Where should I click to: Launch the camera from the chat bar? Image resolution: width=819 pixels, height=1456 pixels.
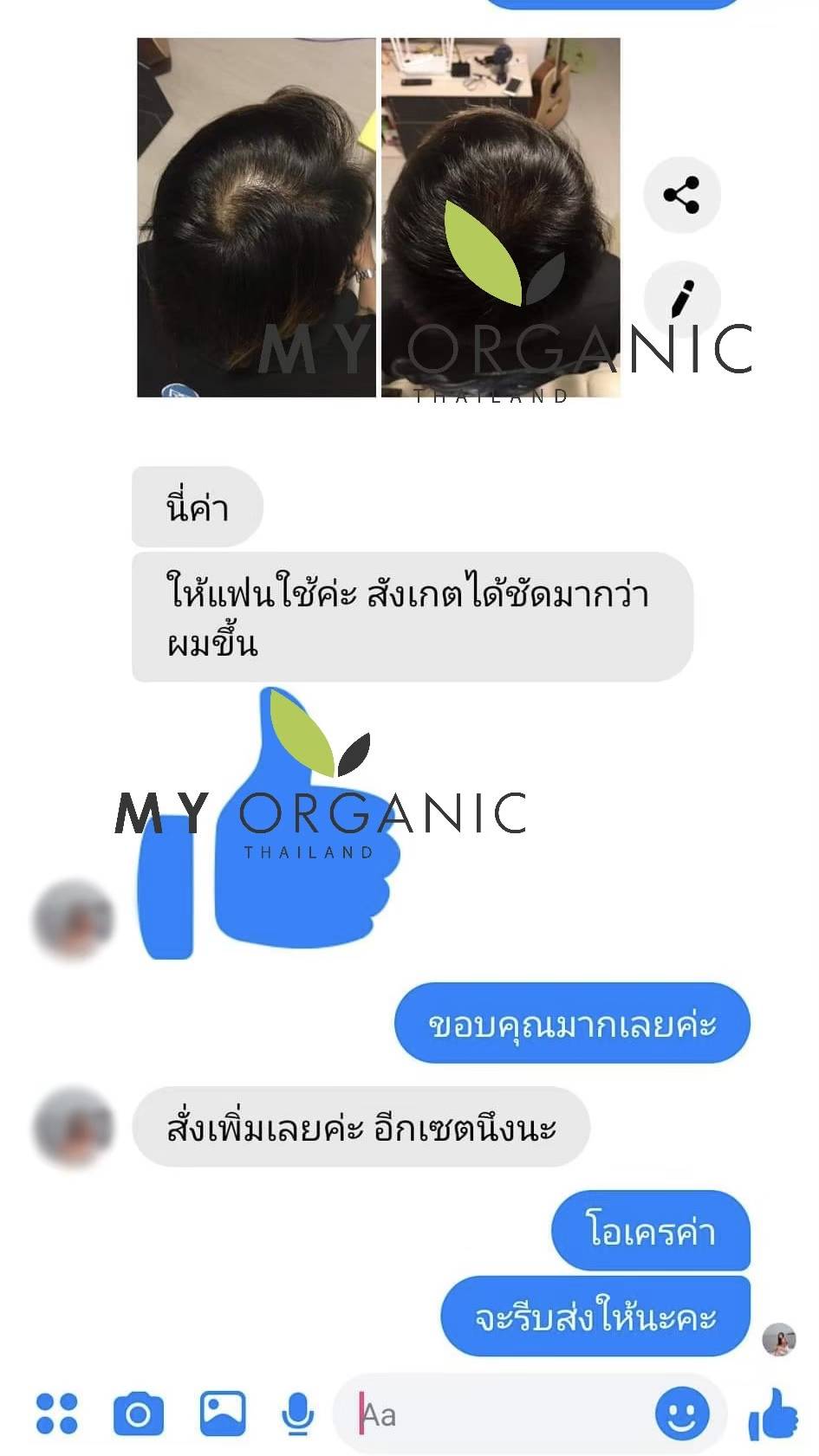(139, 1414)
